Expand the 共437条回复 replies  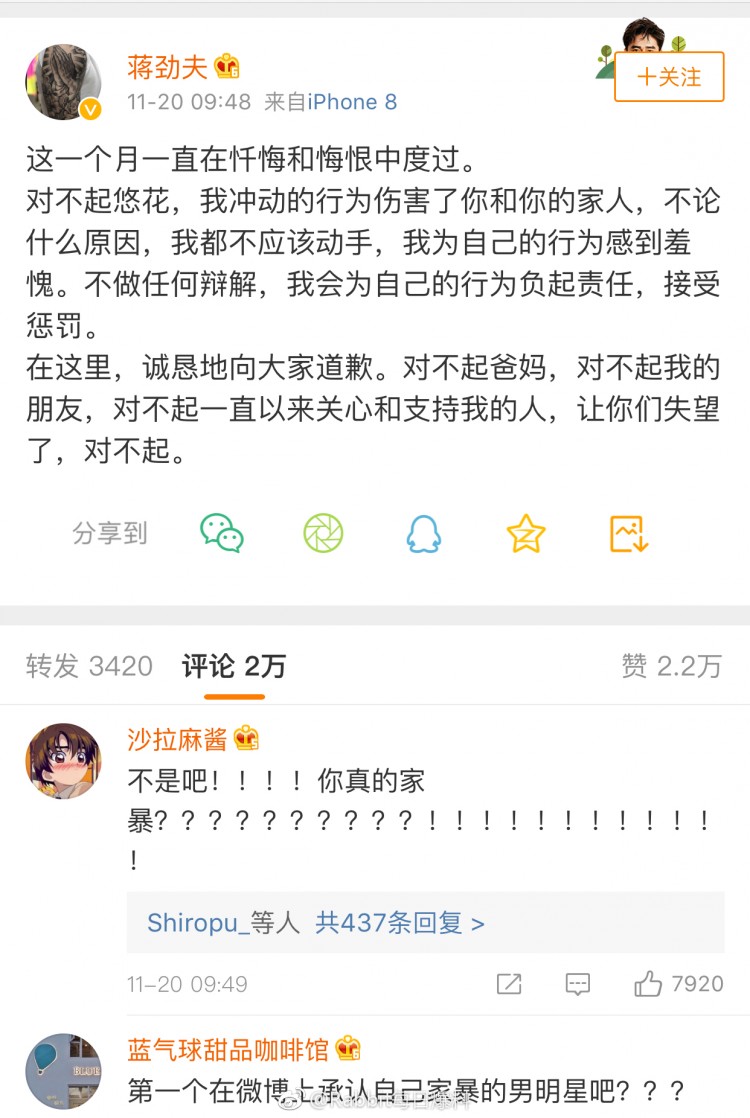click(x=400, y=922)
